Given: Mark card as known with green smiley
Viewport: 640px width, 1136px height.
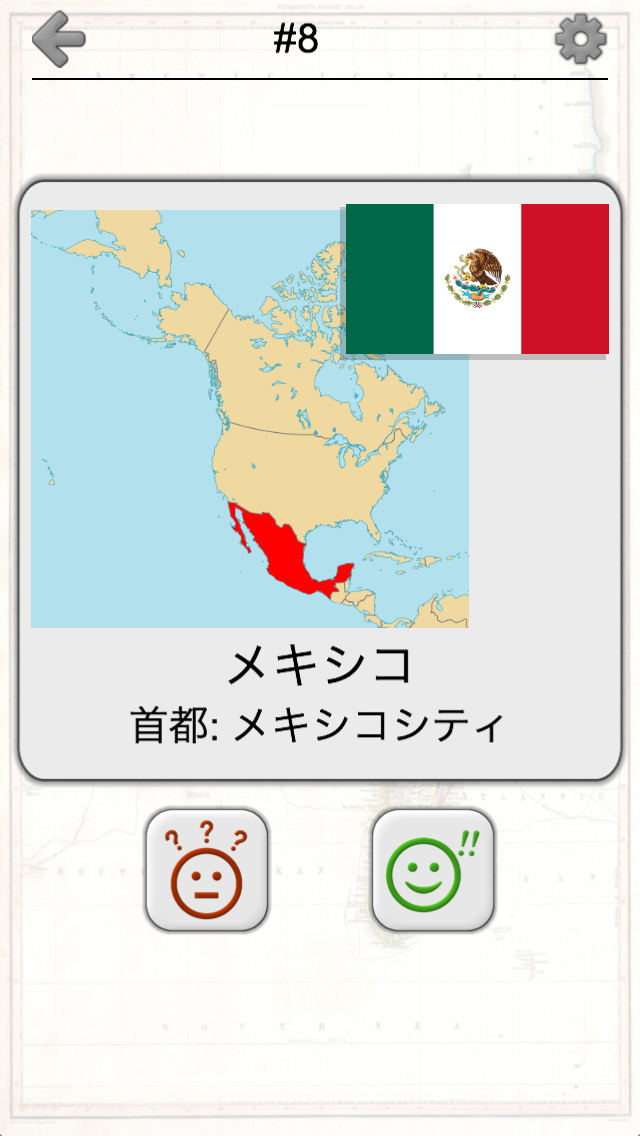Looking at the screenshot, I should pos(433,870).
